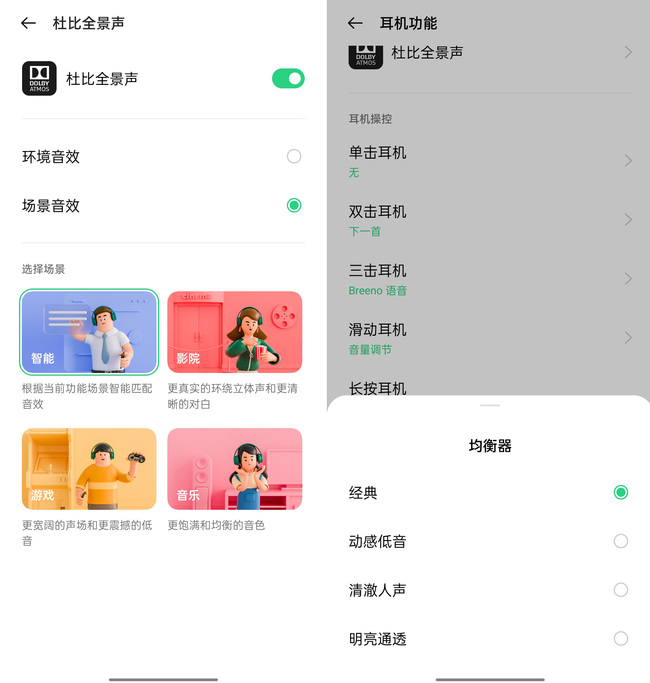Screen dimensions: 650x683
Task: Select the 场景音效 option
Action: (x=293, y=205)
